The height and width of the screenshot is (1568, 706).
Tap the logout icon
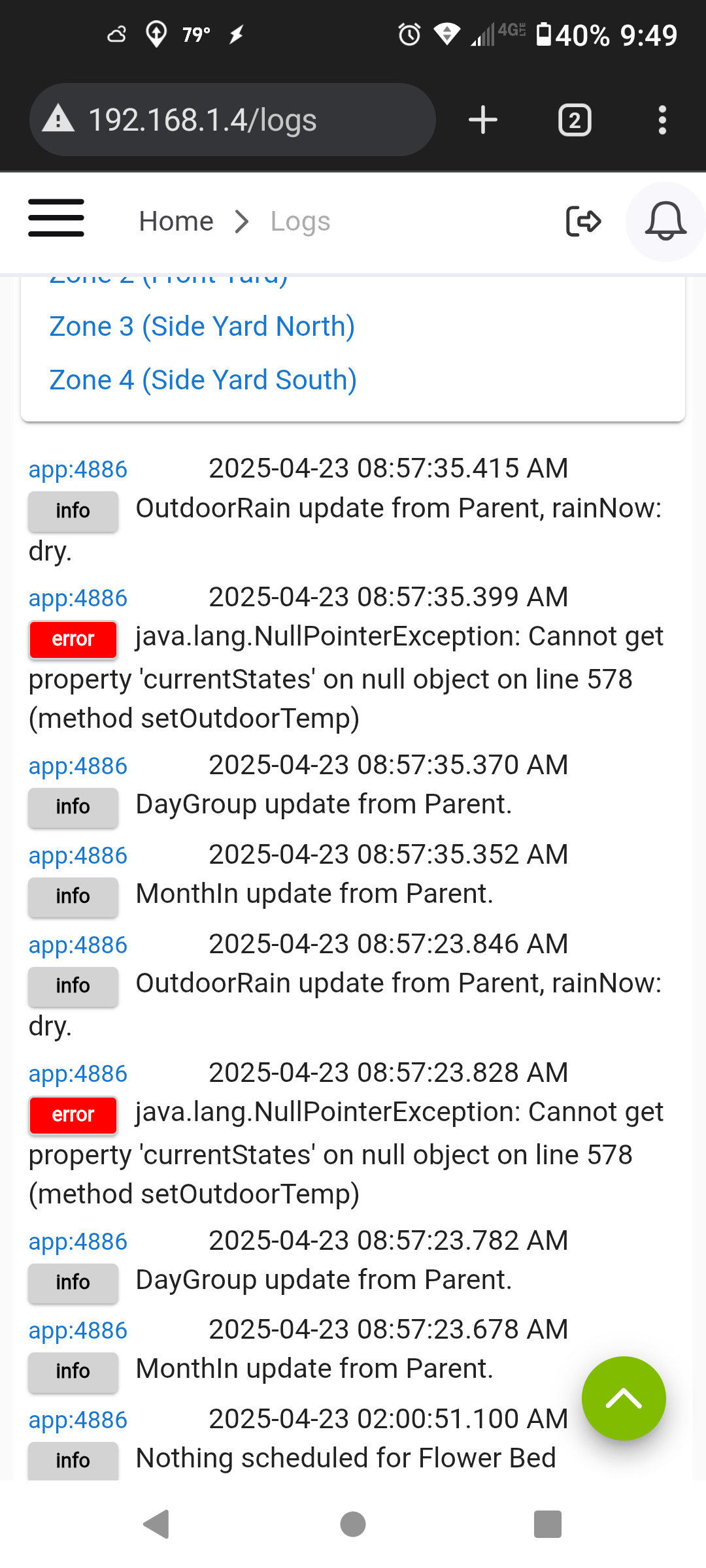[583, 221]
